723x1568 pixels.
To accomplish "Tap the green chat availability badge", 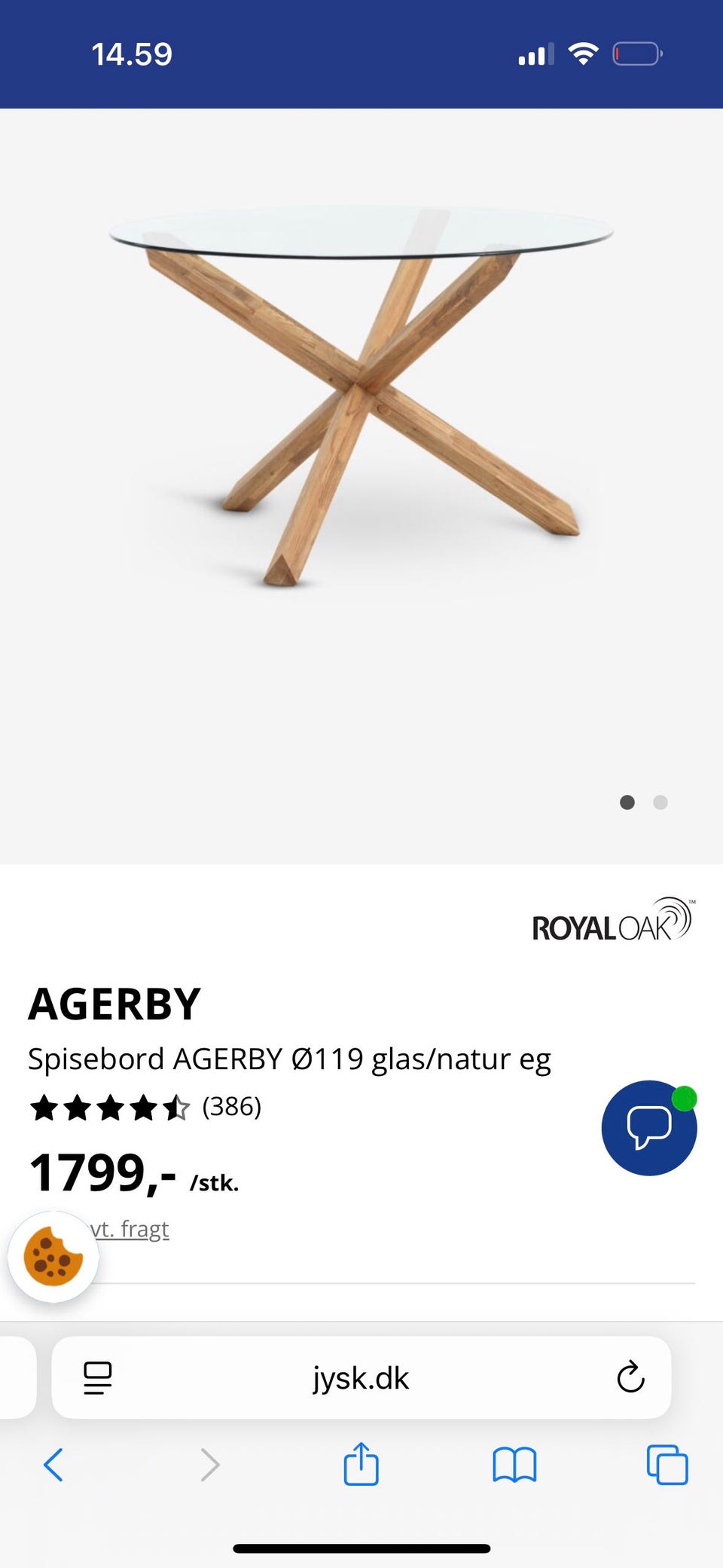I will (x=685, y=1099).
